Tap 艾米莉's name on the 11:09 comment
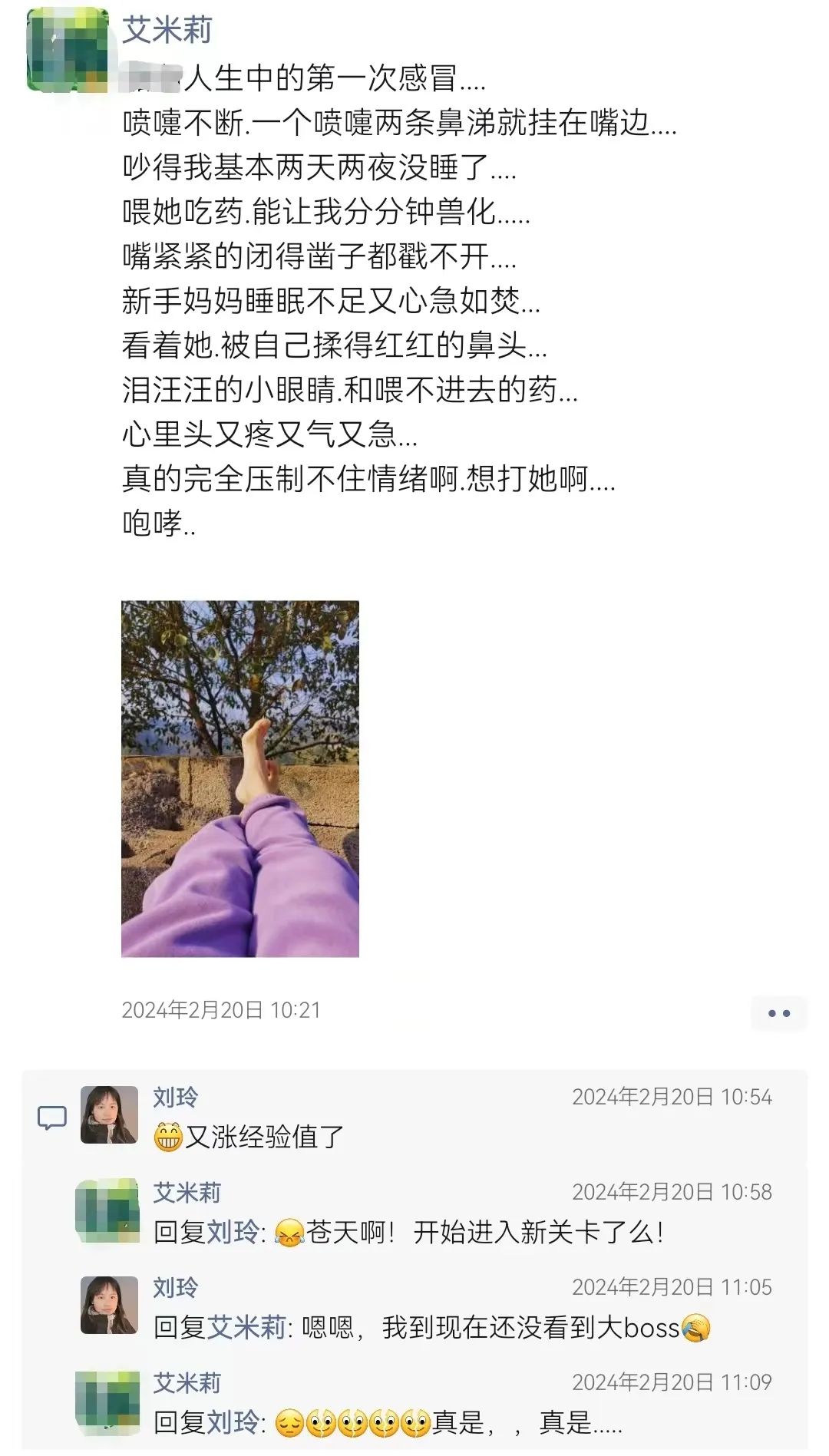The width and height of the screenshot is (829, 1456). (187, 1382)
